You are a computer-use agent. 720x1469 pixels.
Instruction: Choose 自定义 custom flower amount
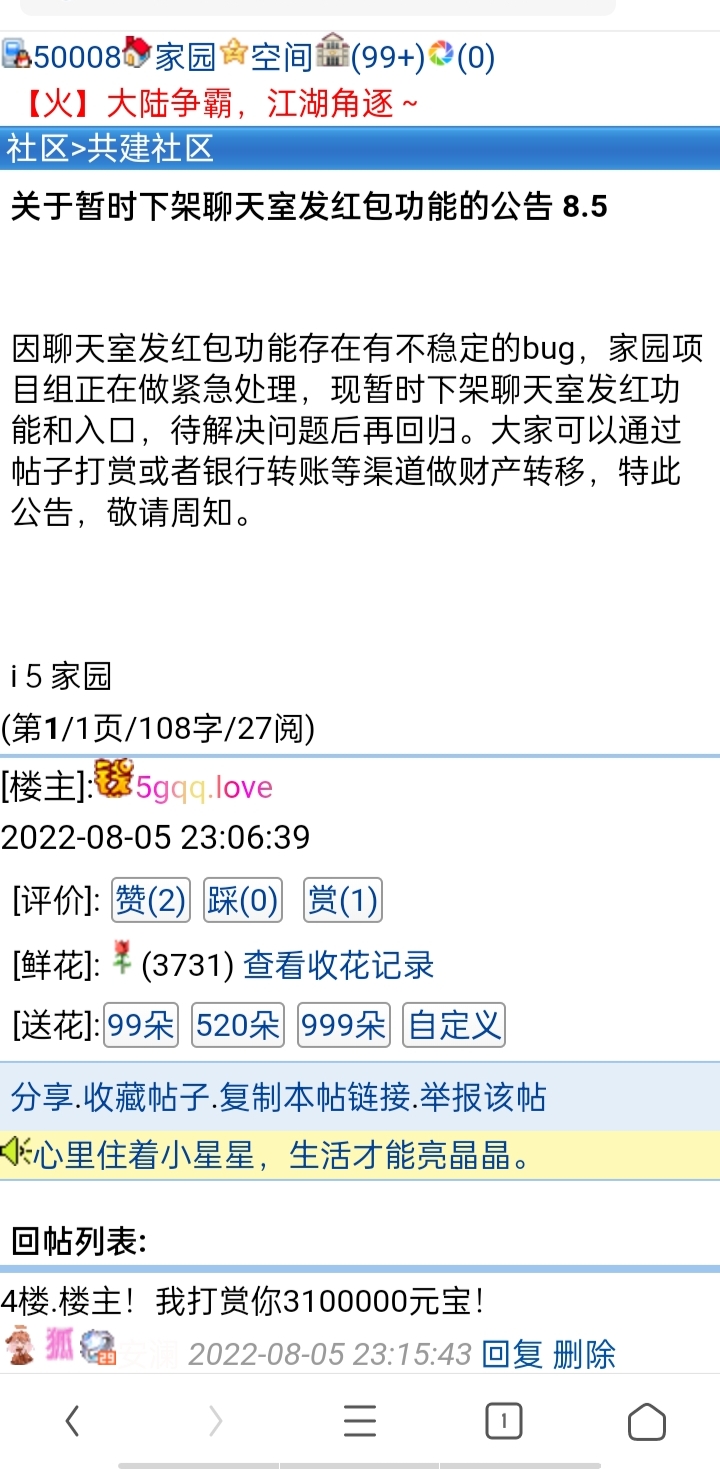point(453,1026)
